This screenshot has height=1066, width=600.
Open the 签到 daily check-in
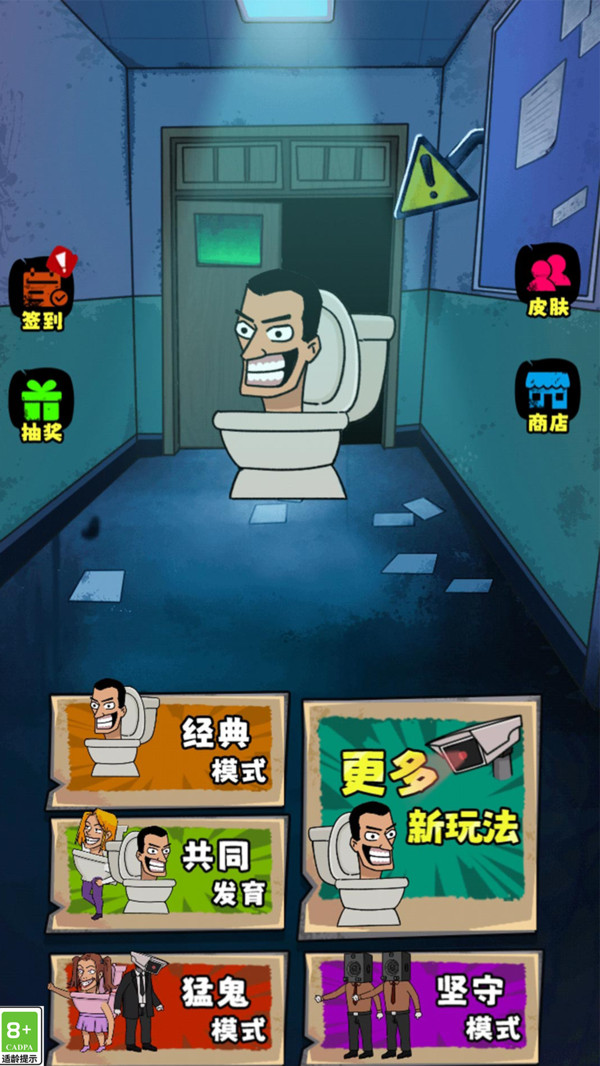pos(41,290)
